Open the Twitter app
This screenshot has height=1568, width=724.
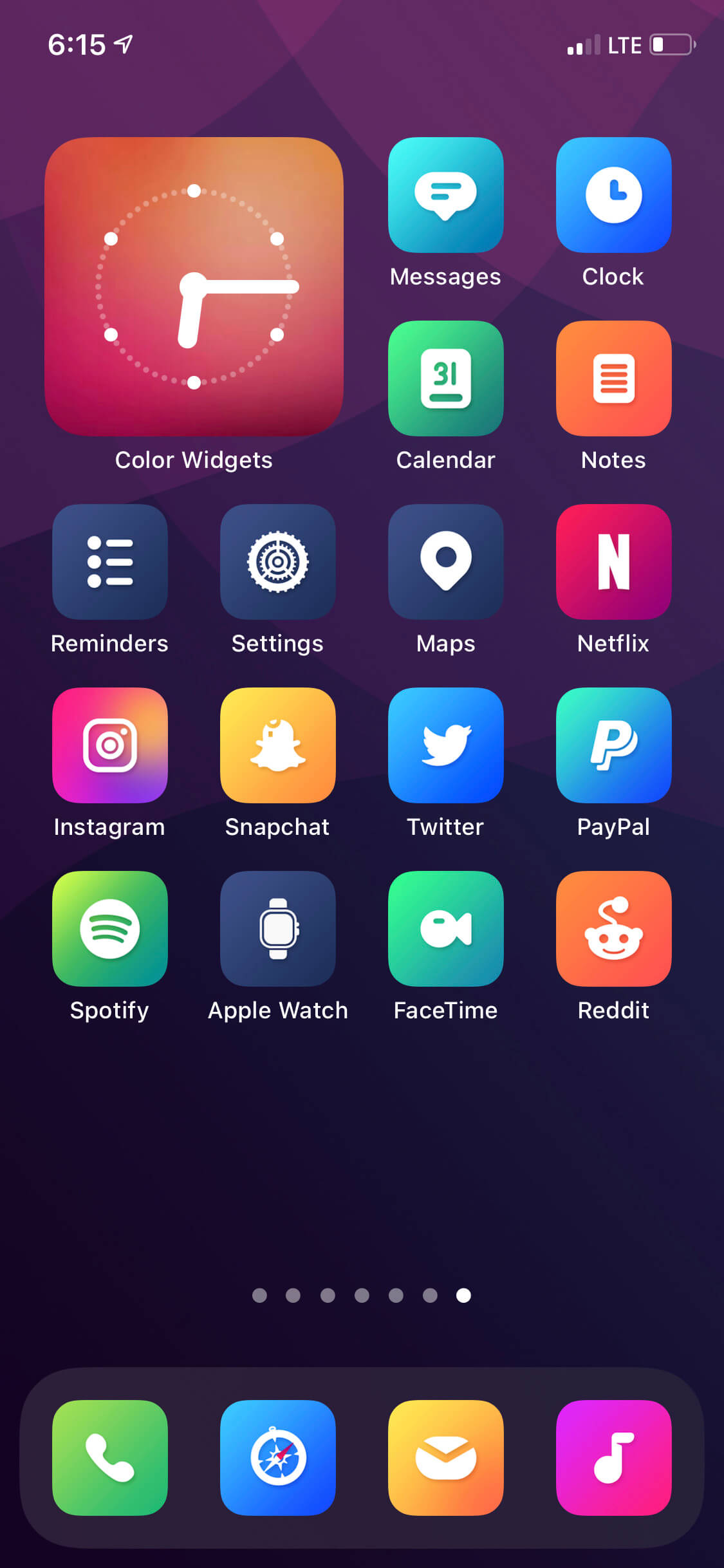tap(445, 745)
